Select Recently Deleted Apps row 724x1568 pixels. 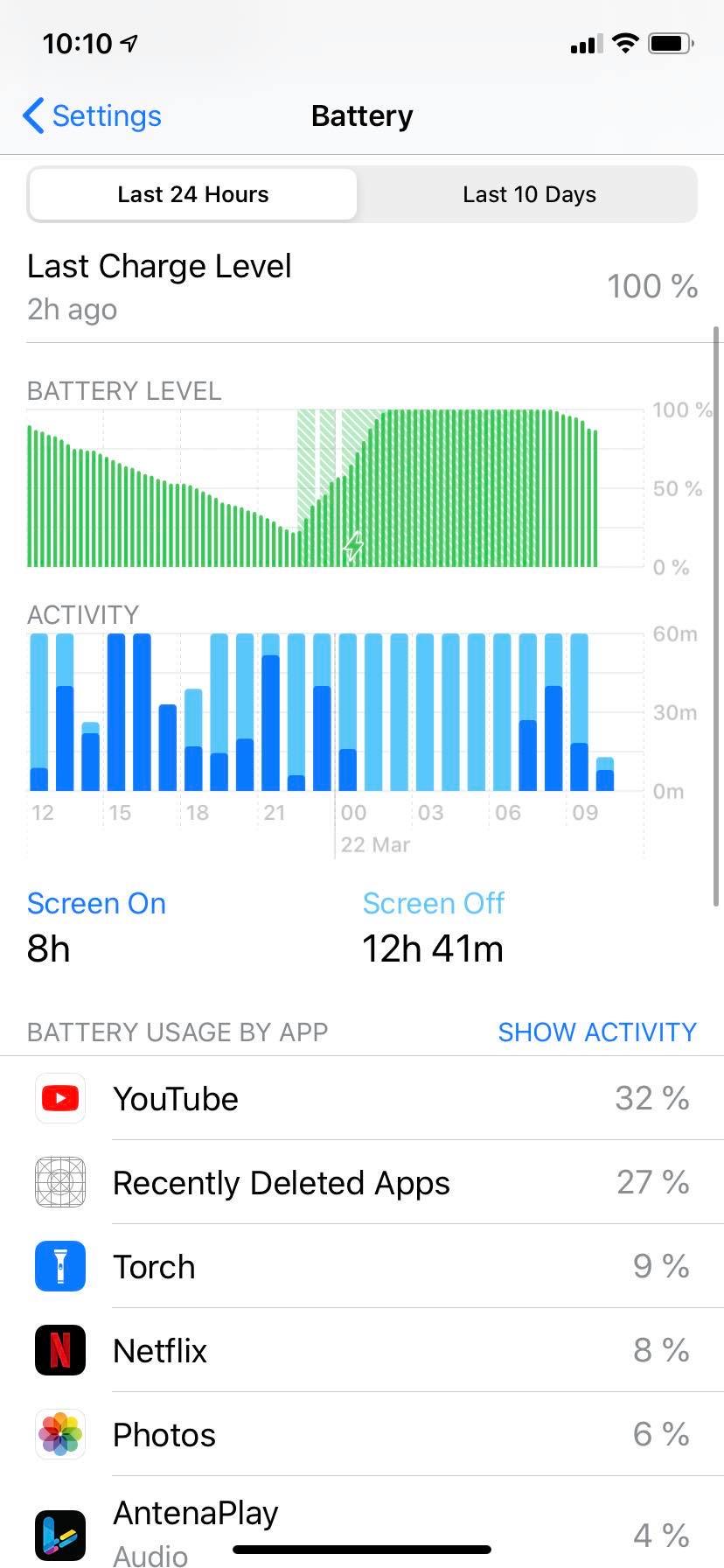coord(362,1183)
